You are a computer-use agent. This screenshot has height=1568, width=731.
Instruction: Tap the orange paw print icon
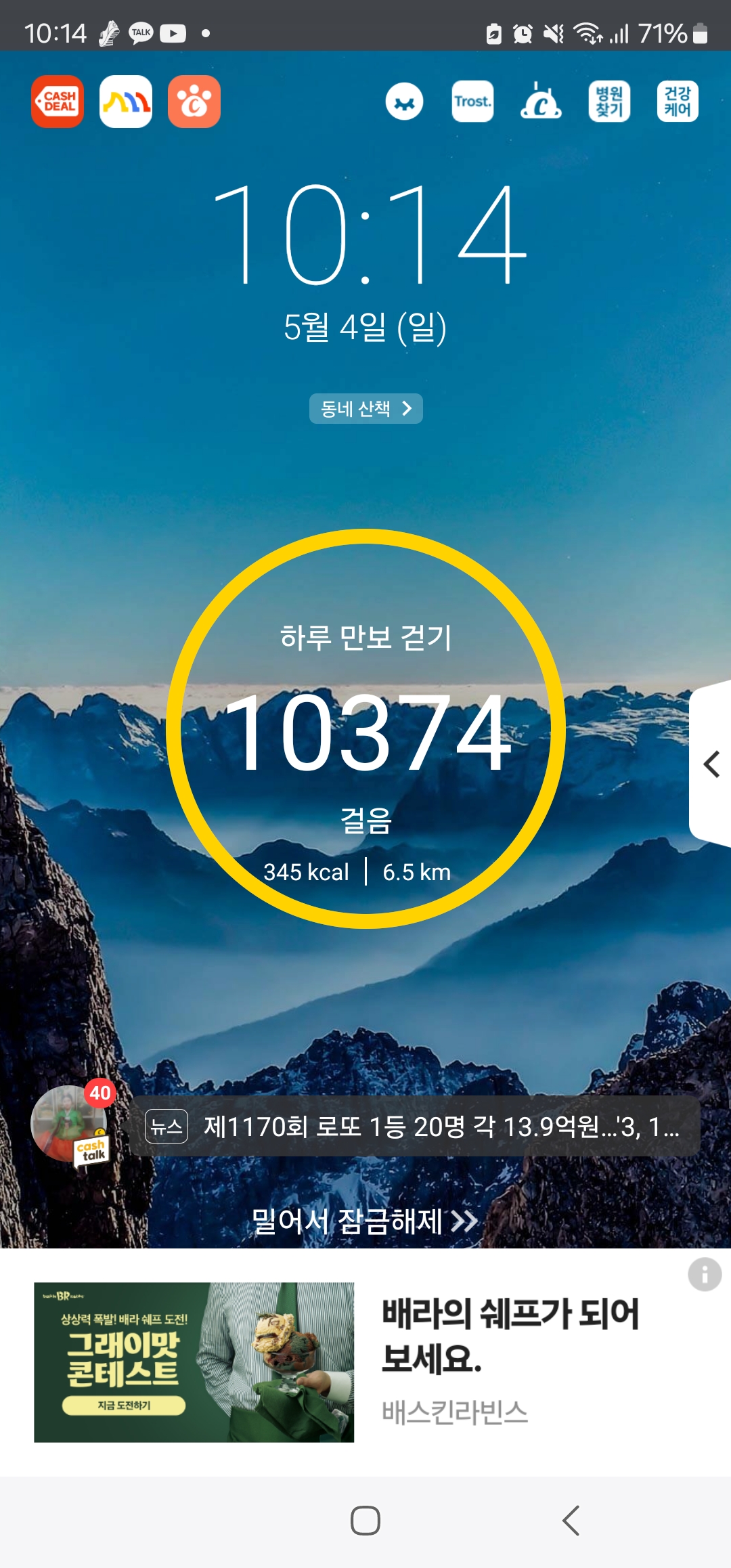[194, 102]
